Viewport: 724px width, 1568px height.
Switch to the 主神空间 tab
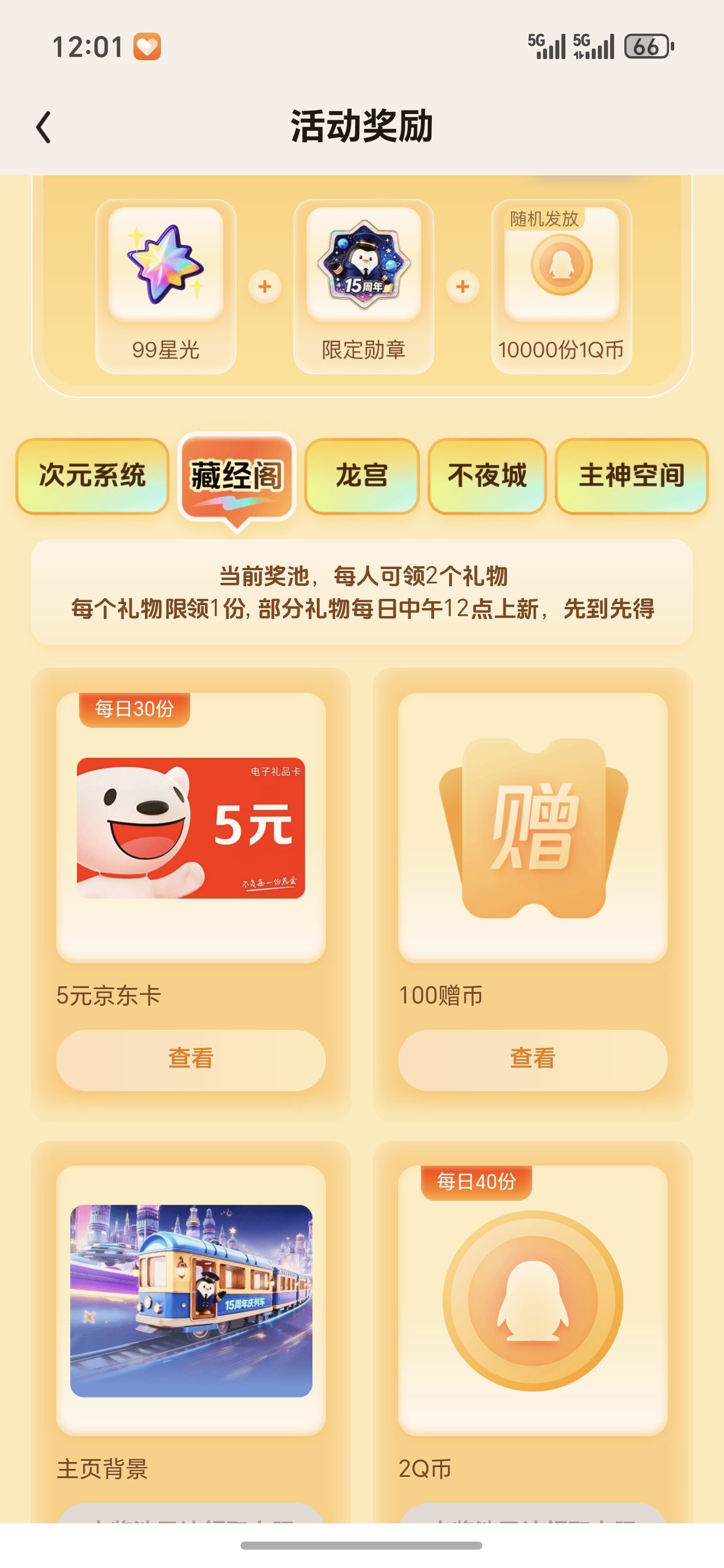(632, 476)
